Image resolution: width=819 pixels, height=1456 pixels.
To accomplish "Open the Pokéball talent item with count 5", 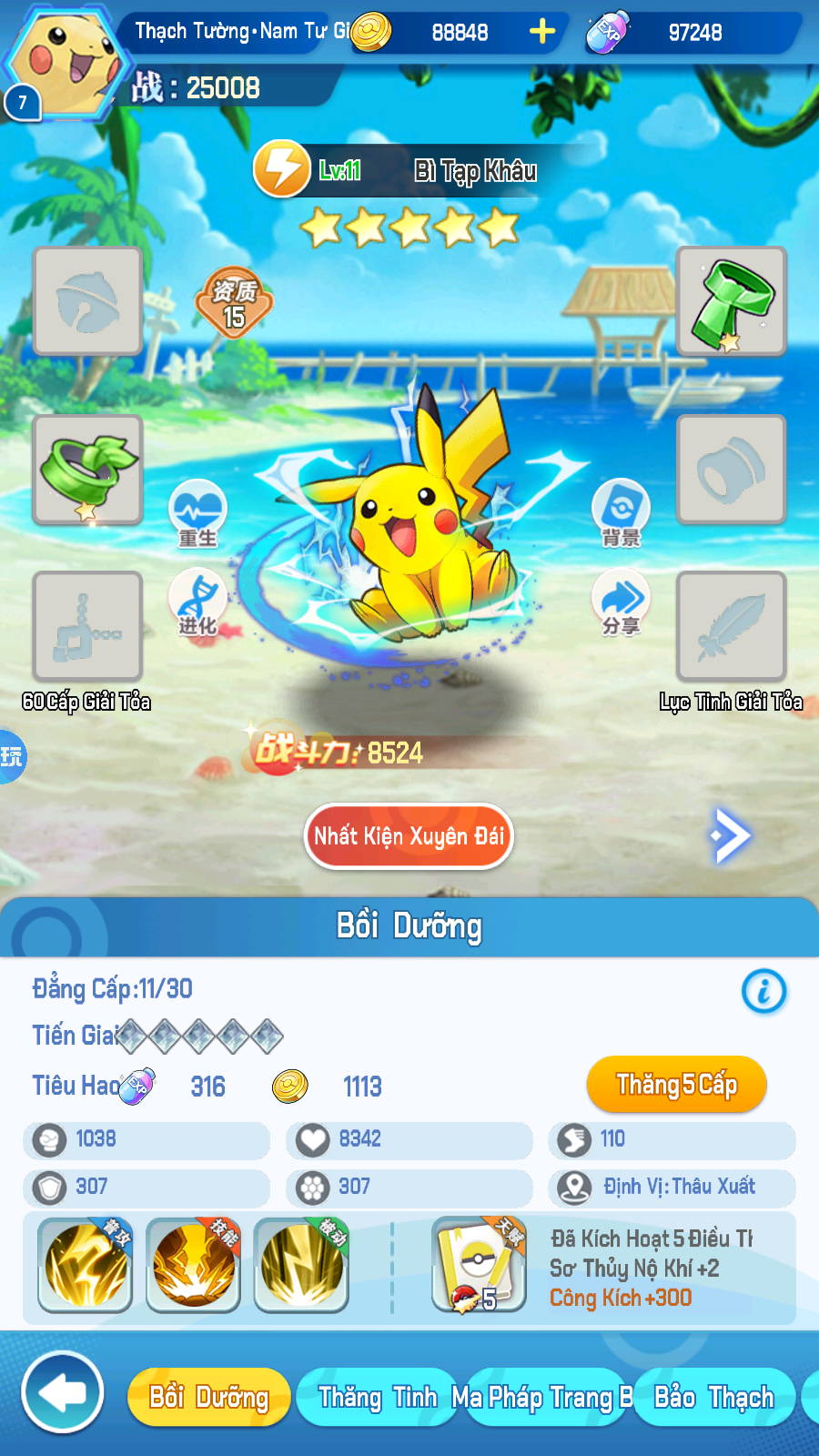I will point(477,1263).
